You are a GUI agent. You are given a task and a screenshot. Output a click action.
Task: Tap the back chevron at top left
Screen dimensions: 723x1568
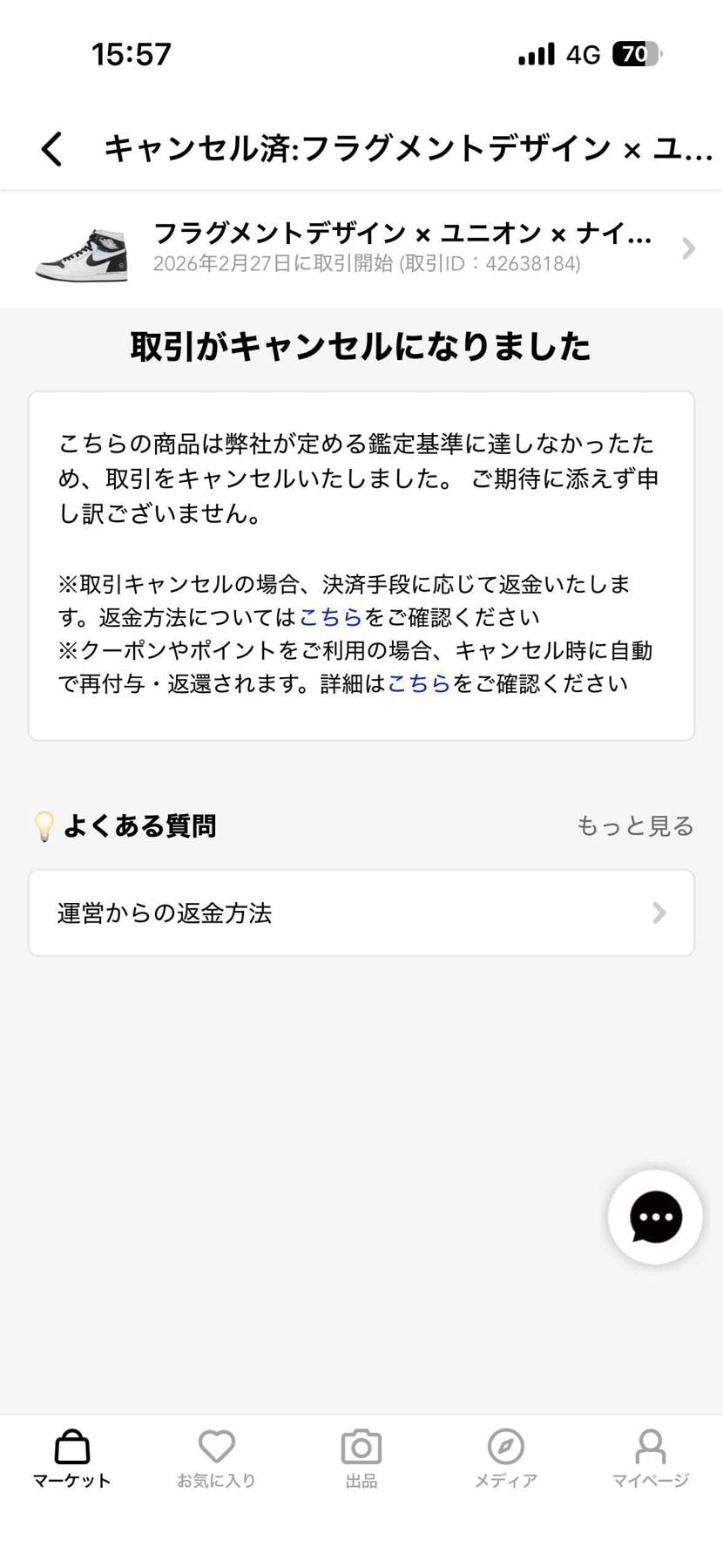click(x=51, y=148)
